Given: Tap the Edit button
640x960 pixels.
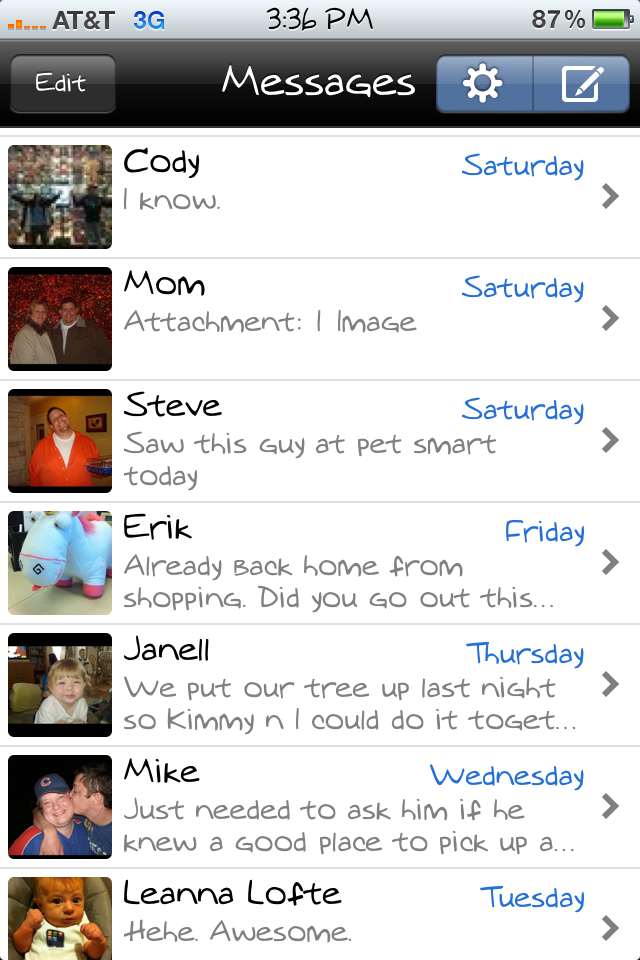Looking at the screenshot, I should (62, 84).
